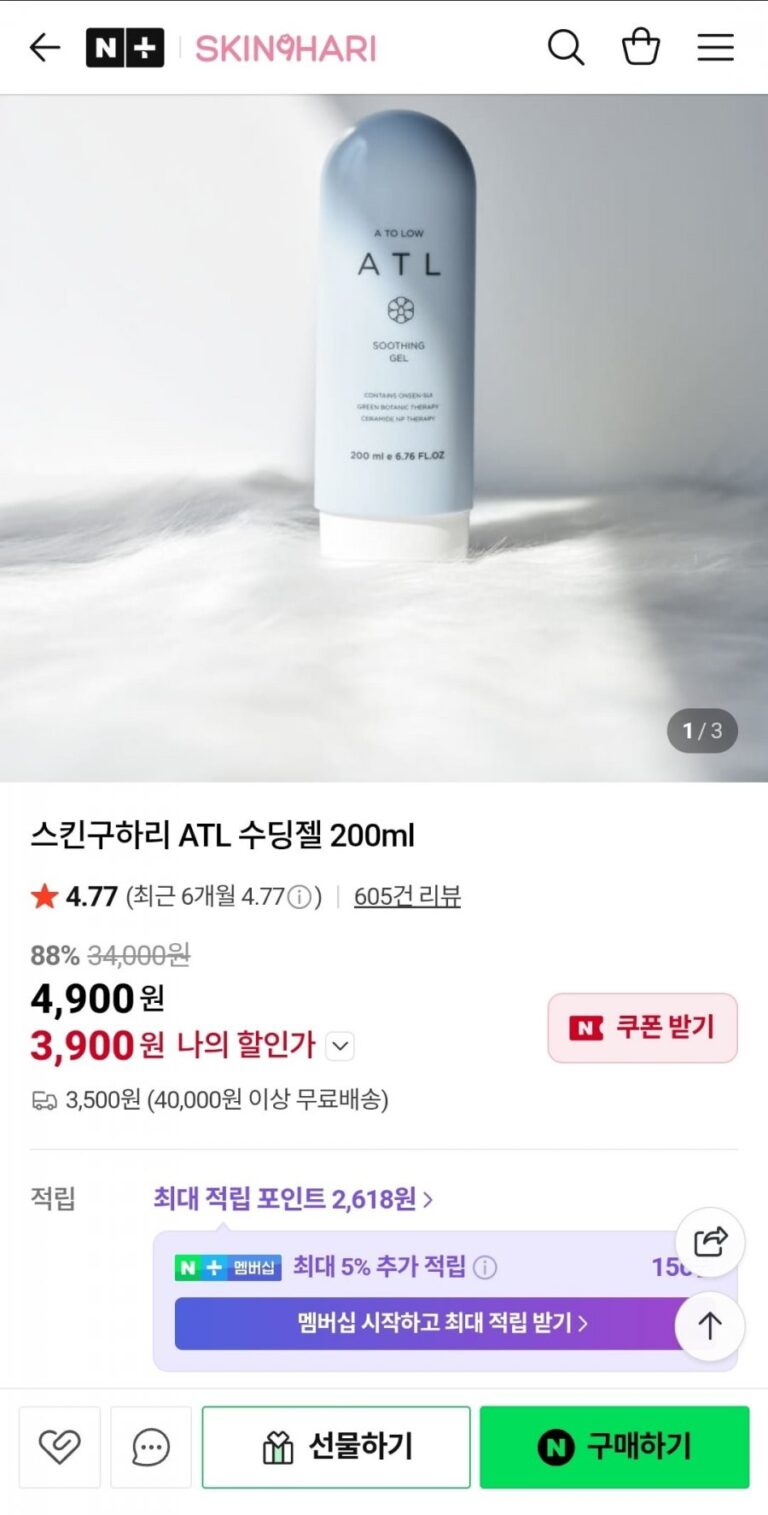Open the shopping cart
The height and width of the screenshot is (1515, 768).
point(641,47)
